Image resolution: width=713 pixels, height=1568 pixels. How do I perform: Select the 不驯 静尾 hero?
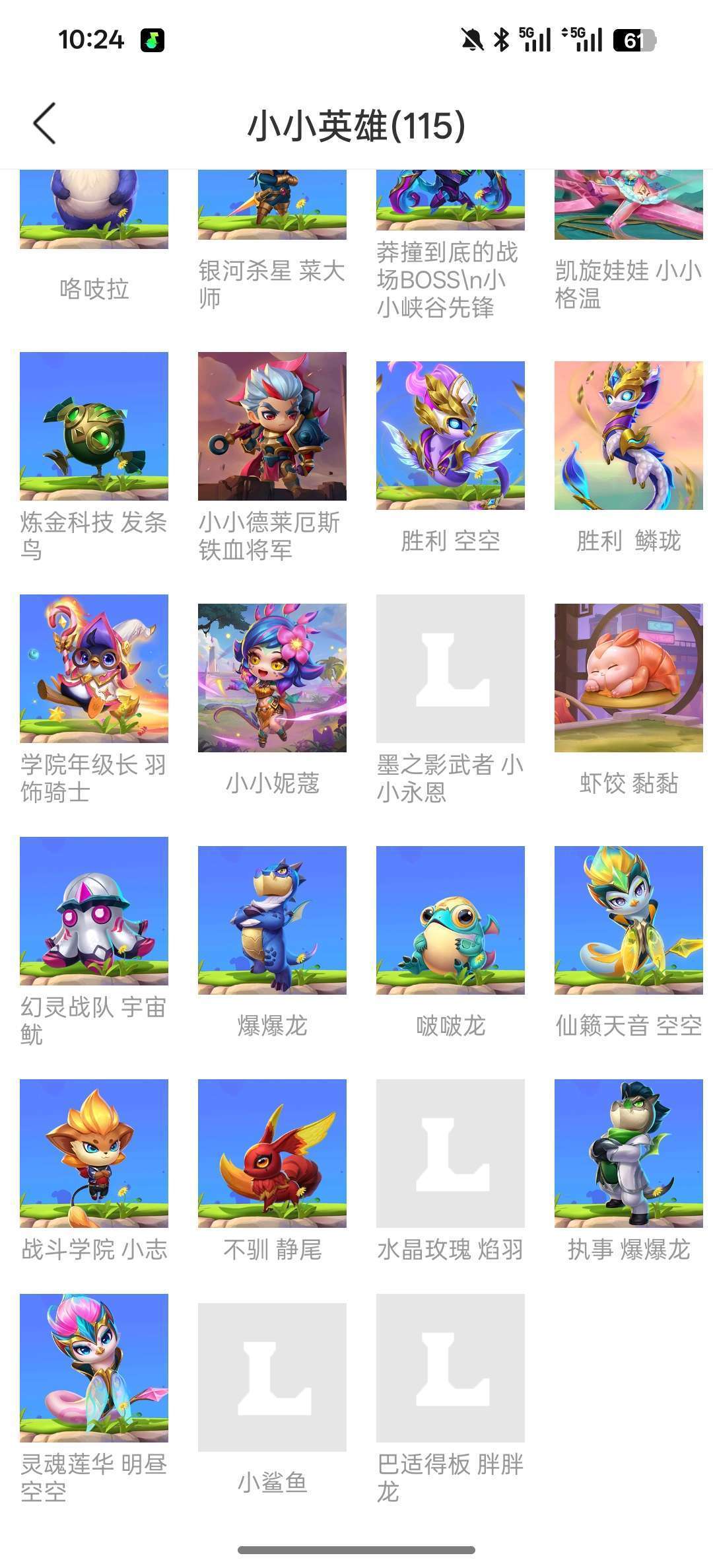point(272,1153)
